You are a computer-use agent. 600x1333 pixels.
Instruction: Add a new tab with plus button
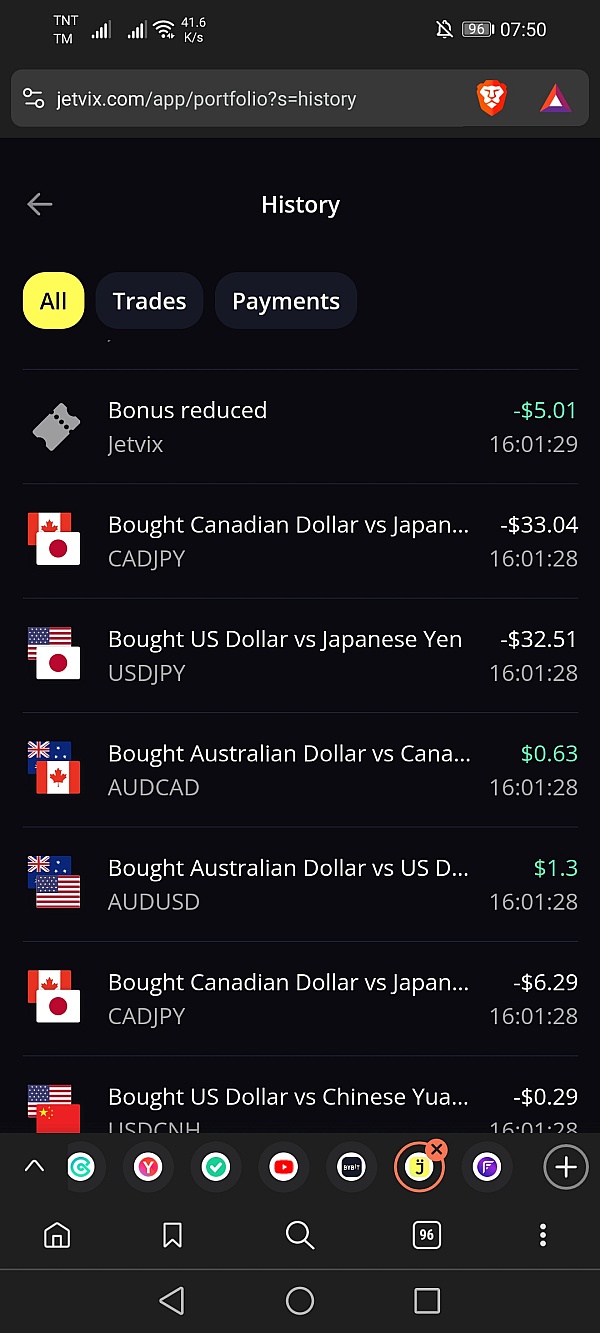tap(566, 1167)
